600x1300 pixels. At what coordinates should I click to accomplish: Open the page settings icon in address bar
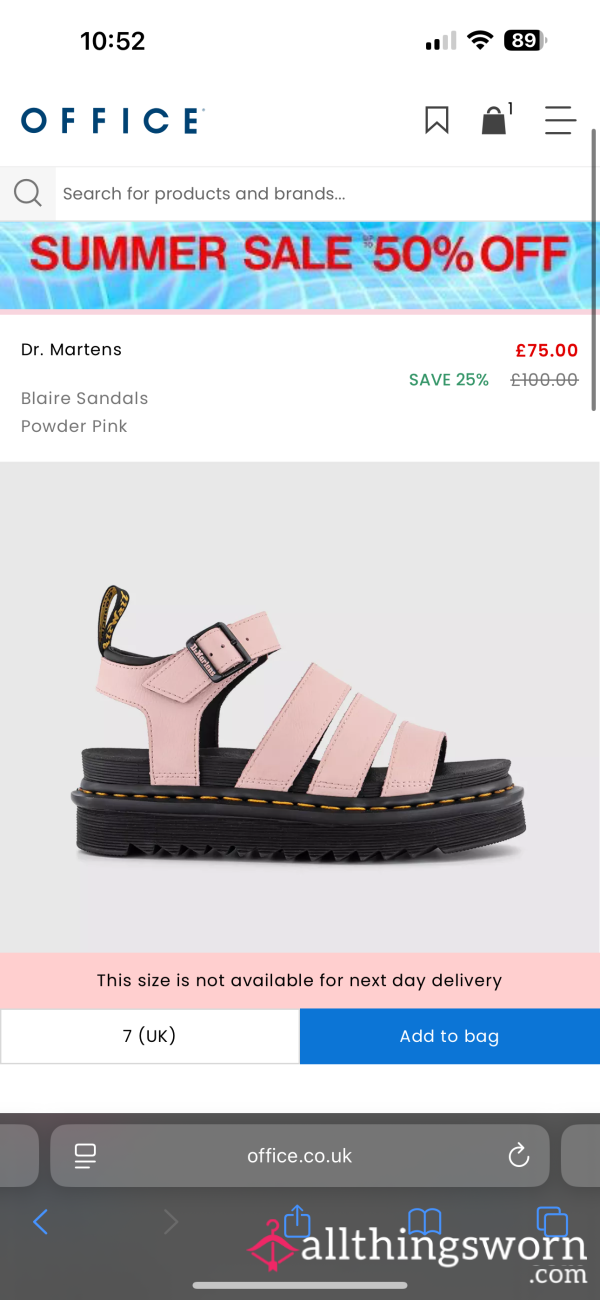[85, 1156]
